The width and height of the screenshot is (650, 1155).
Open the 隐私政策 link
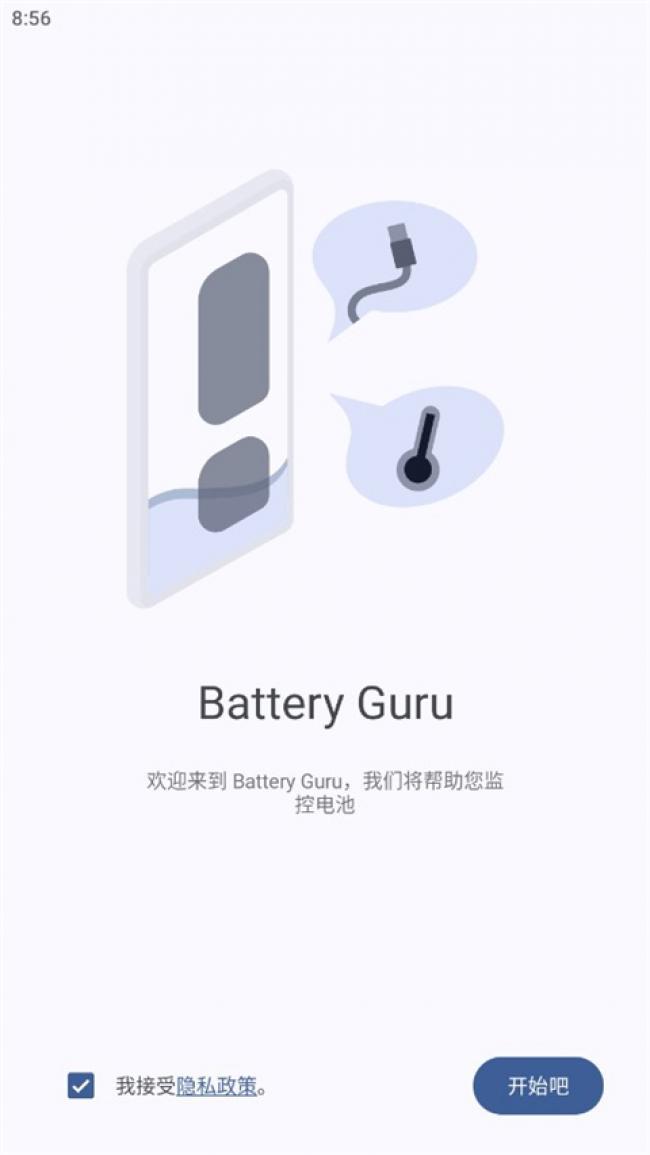[x=217, y=1086]
